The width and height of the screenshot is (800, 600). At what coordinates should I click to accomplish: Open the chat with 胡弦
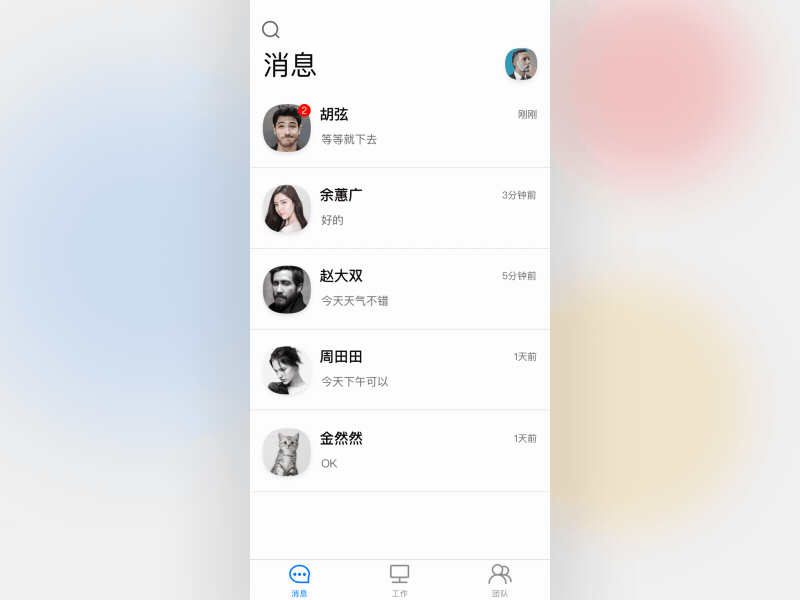(x=399, y=127)
